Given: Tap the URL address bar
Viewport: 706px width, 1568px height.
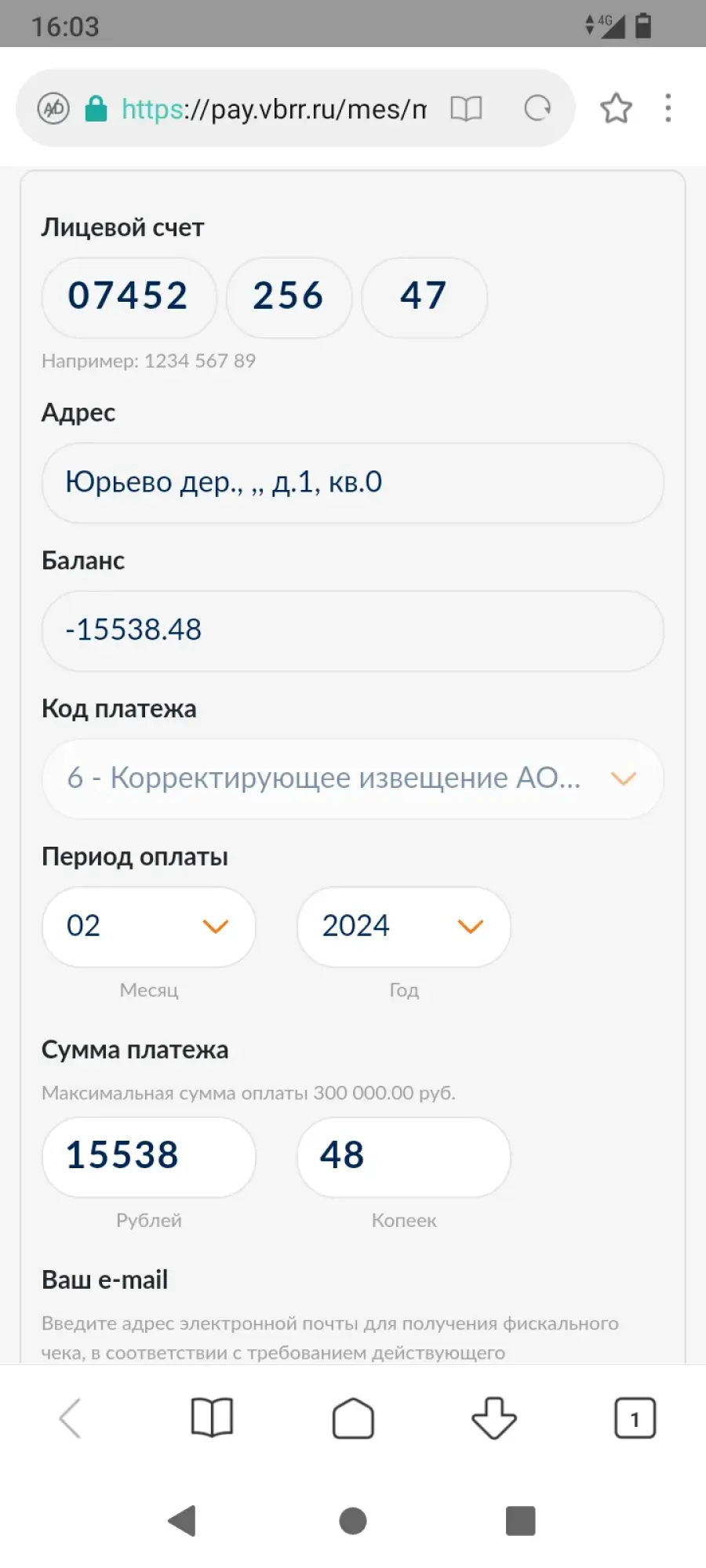Looking at the screenshot, I should (x=273, y=108).
